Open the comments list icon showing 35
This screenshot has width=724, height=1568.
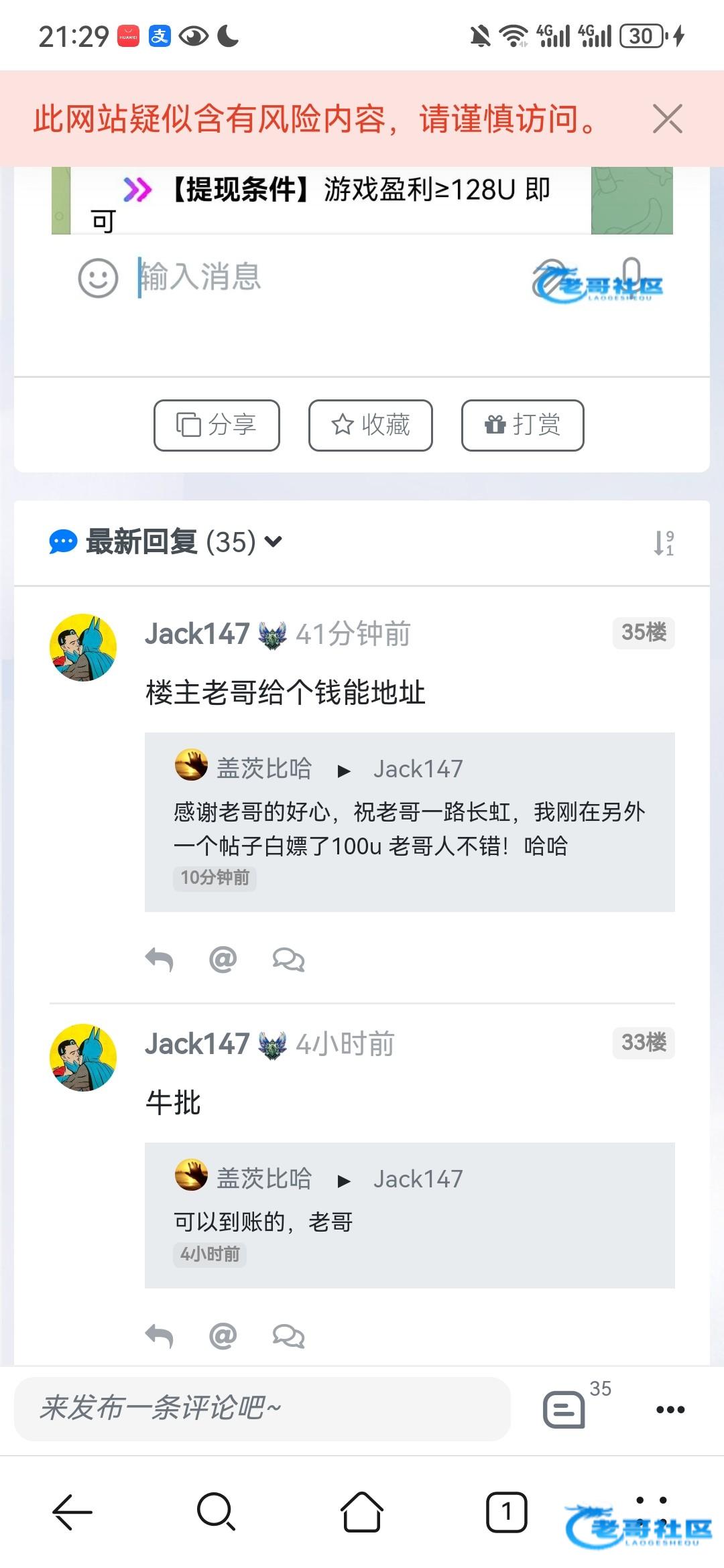pyautogui.click(x=564, y=1409)
